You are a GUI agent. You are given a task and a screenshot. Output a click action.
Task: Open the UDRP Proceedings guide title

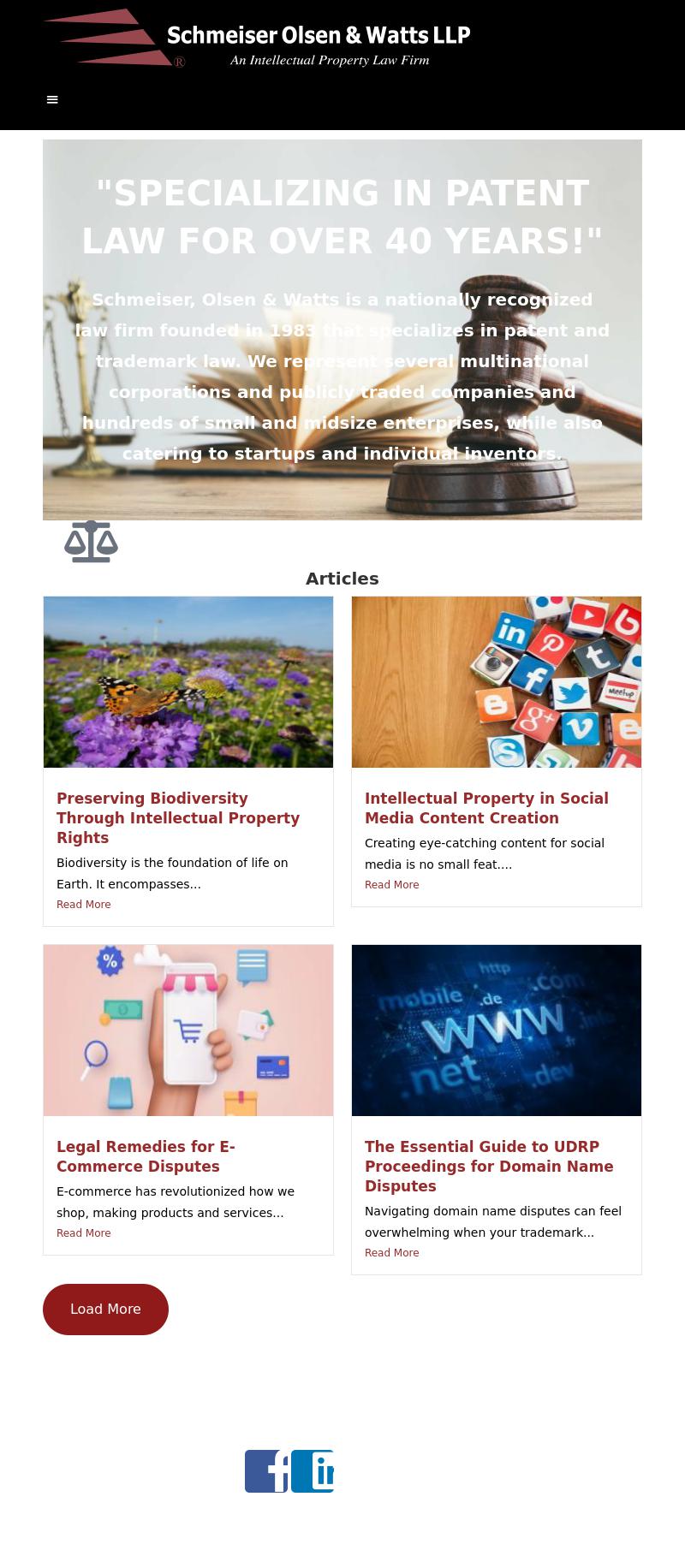[x=489, y=1166]
